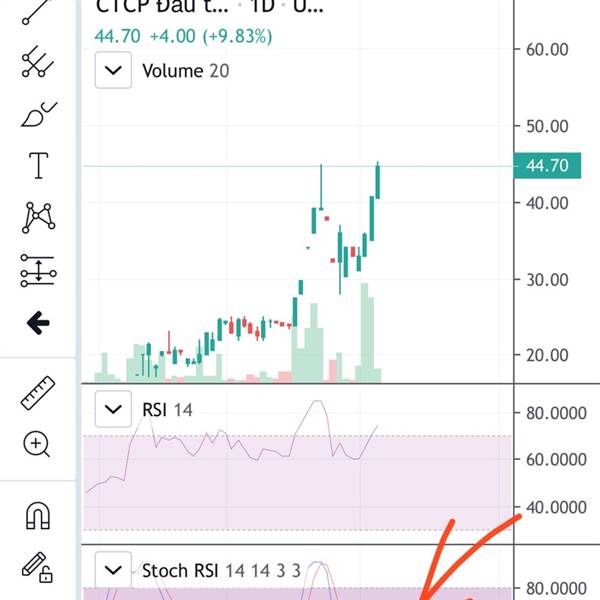Image resolution: width=600 pixels, height=600 pixels.
Task: Select the ruler measure tool
Action: pyautogui.click(x=38, y=393)
